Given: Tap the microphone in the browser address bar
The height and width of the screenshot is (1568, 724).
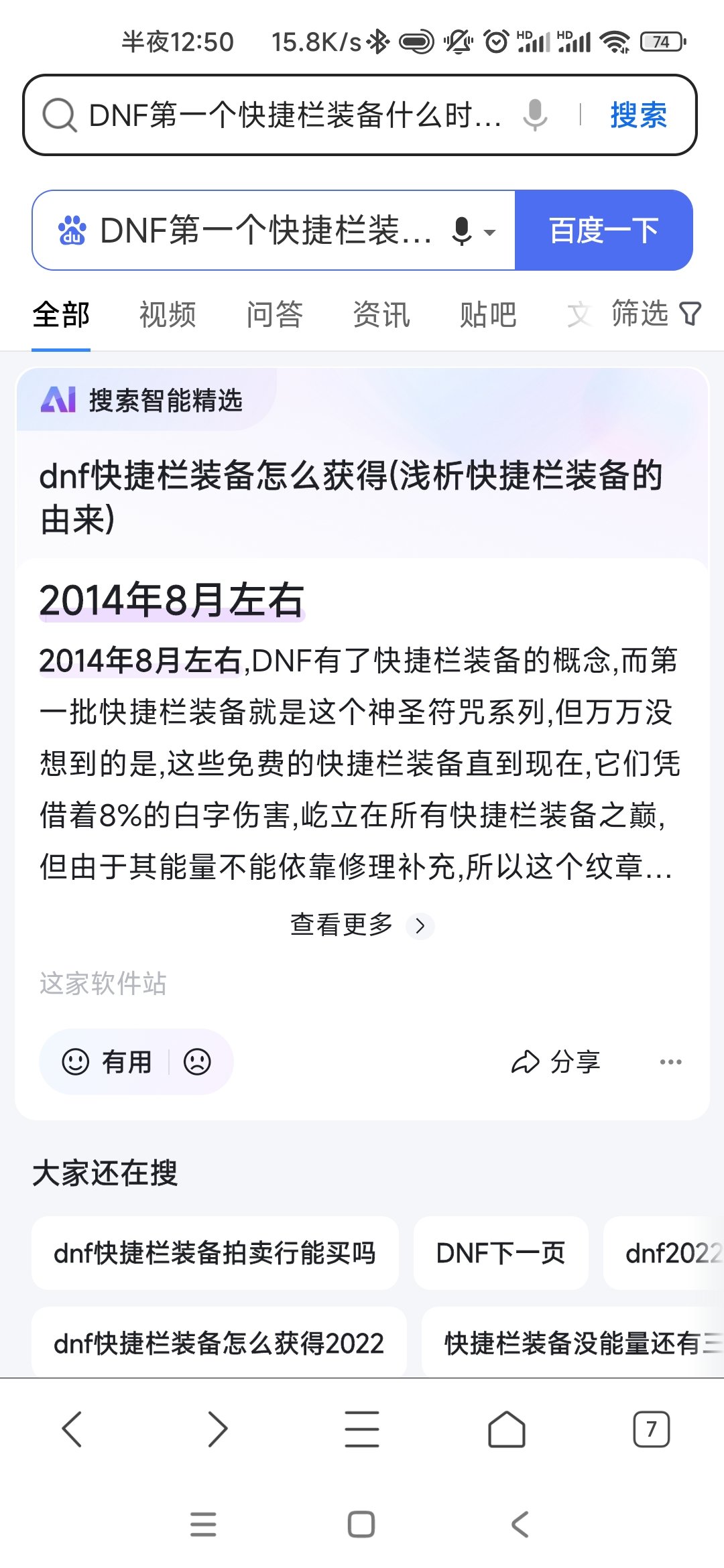Looking at the screenshot, I should point(535,115).
